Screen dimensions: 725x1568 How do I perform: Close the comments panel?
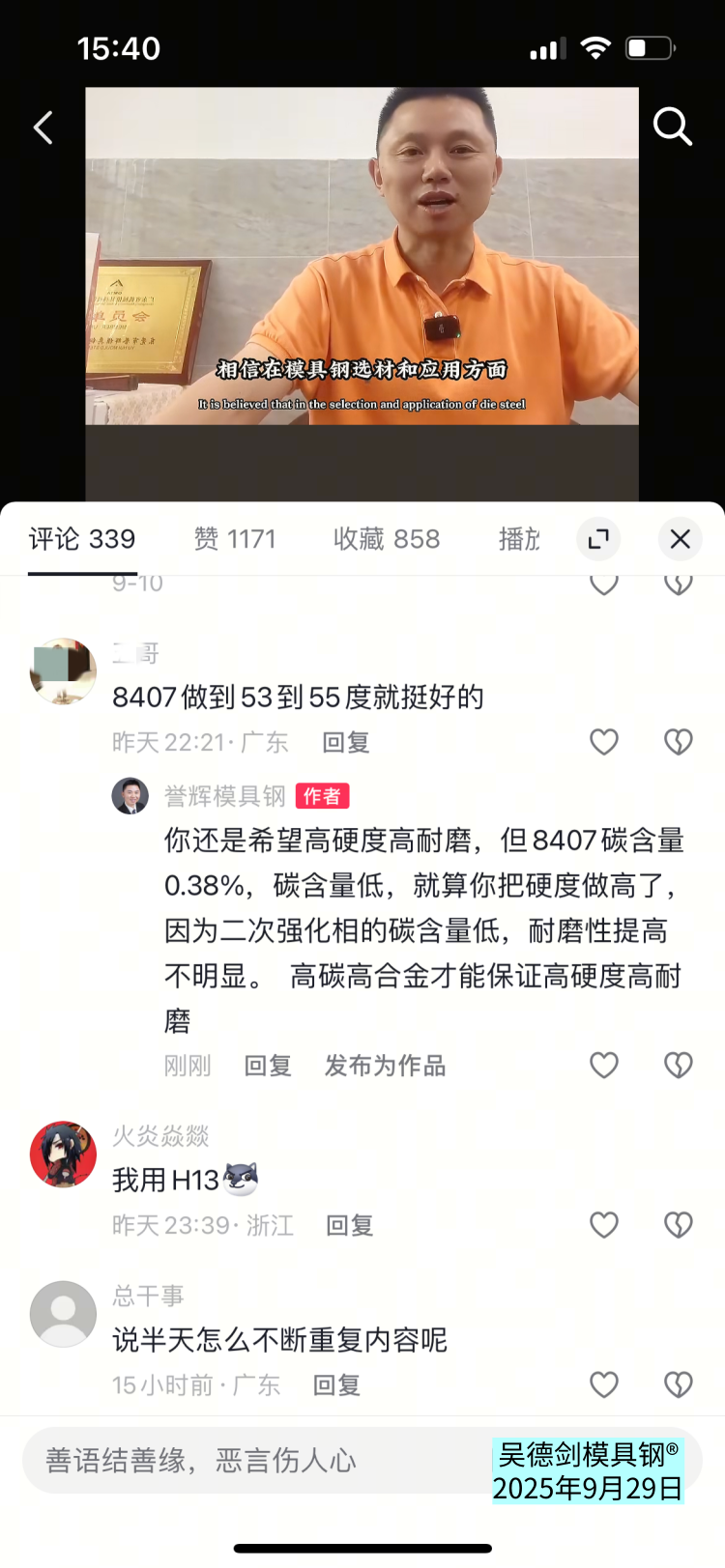[x=680, y=539]
